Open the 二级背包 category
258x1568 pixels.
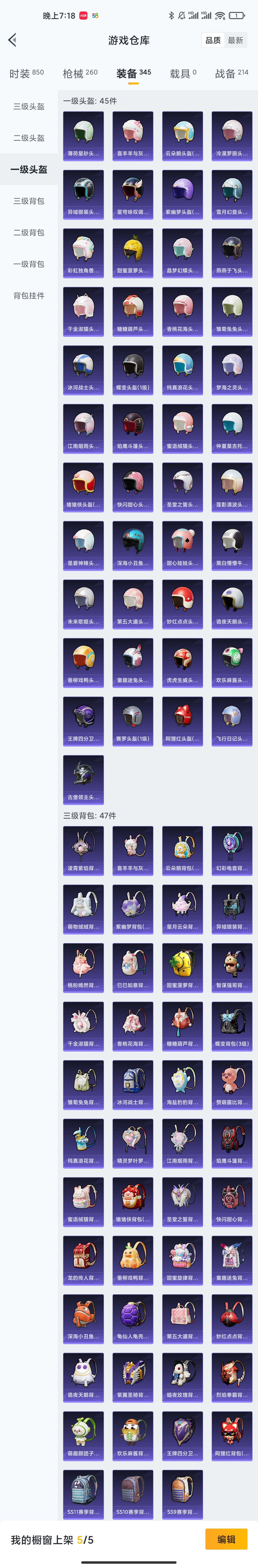pyautogui.click(x=29, y=232)
